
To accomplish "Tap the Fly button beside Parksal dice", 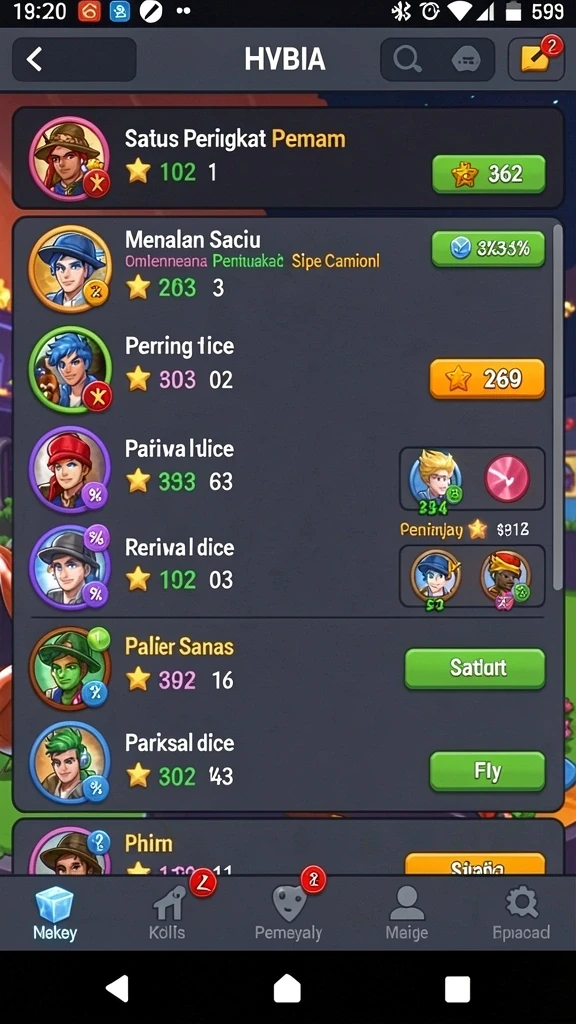I will (x=487, y=771).
